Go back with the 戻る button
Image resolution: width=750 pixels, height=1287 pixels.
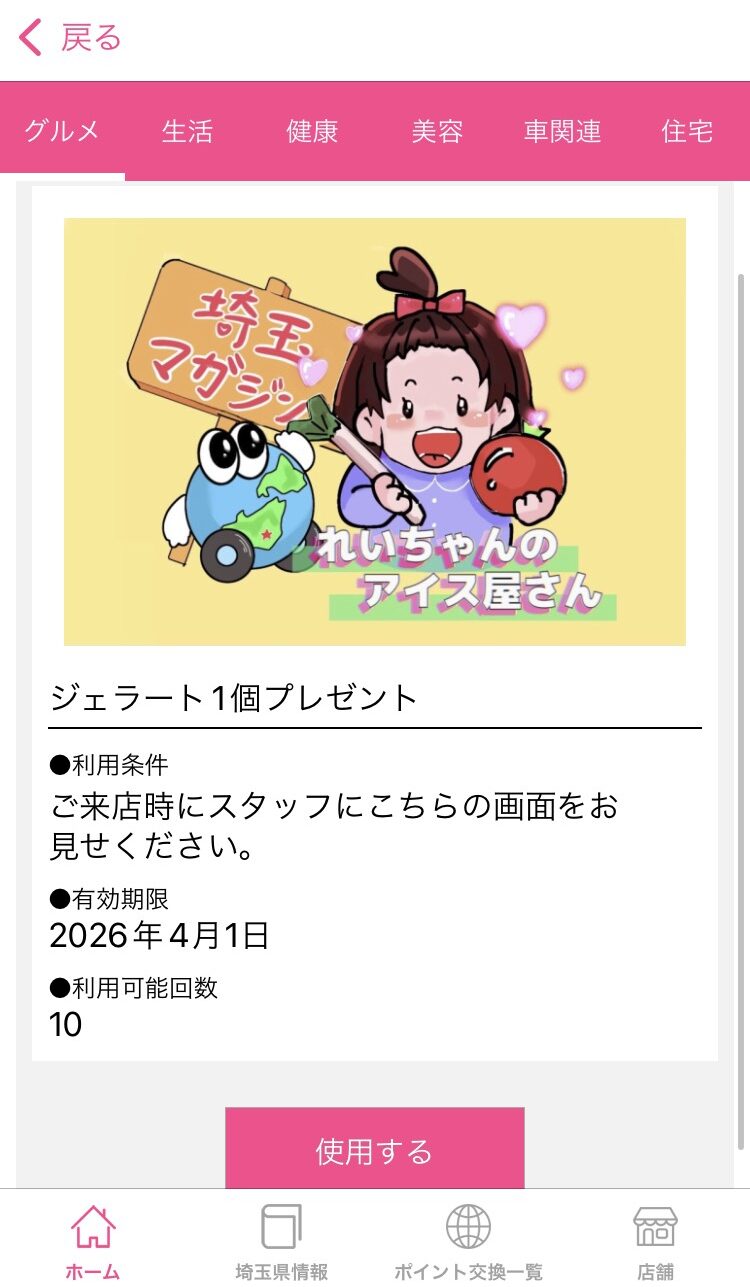pos(70,38)
